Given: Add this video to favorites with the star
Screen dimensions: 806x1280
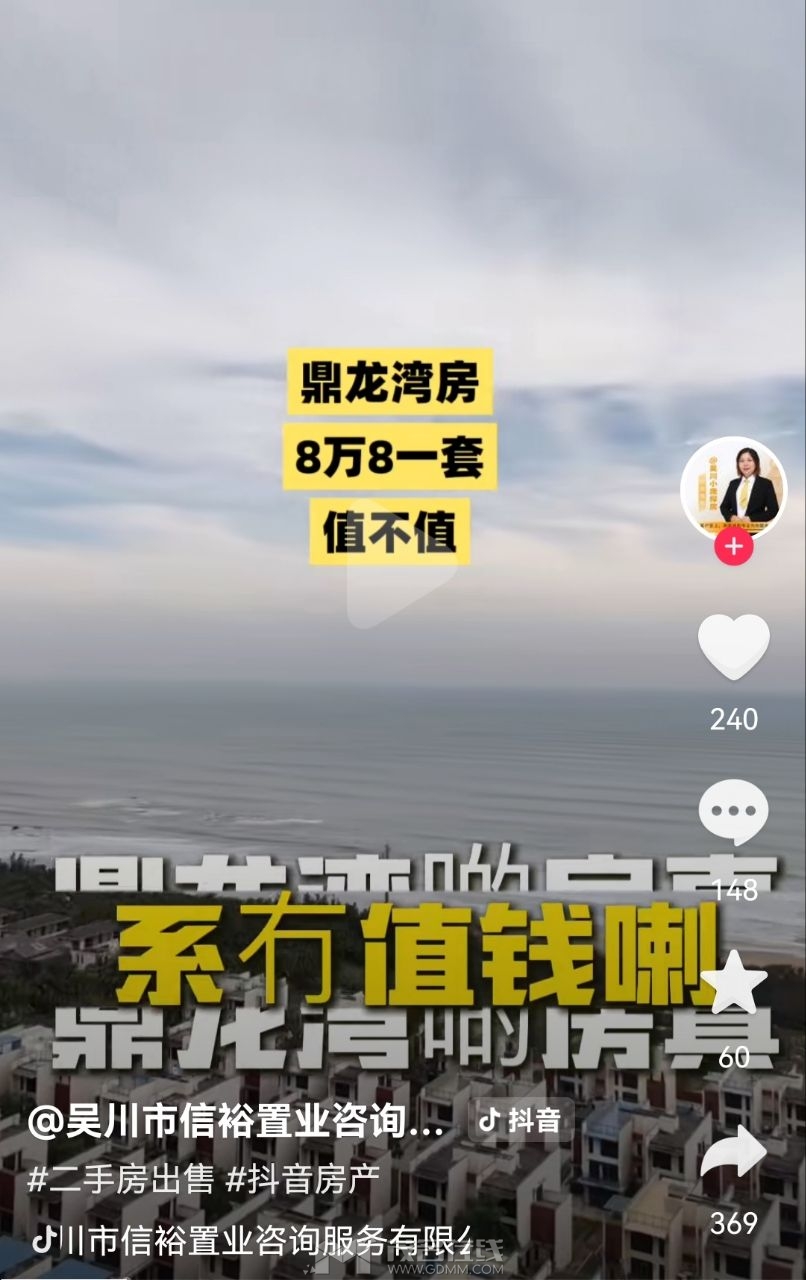Looking at the screenshot, I should (x=733, y=983).
